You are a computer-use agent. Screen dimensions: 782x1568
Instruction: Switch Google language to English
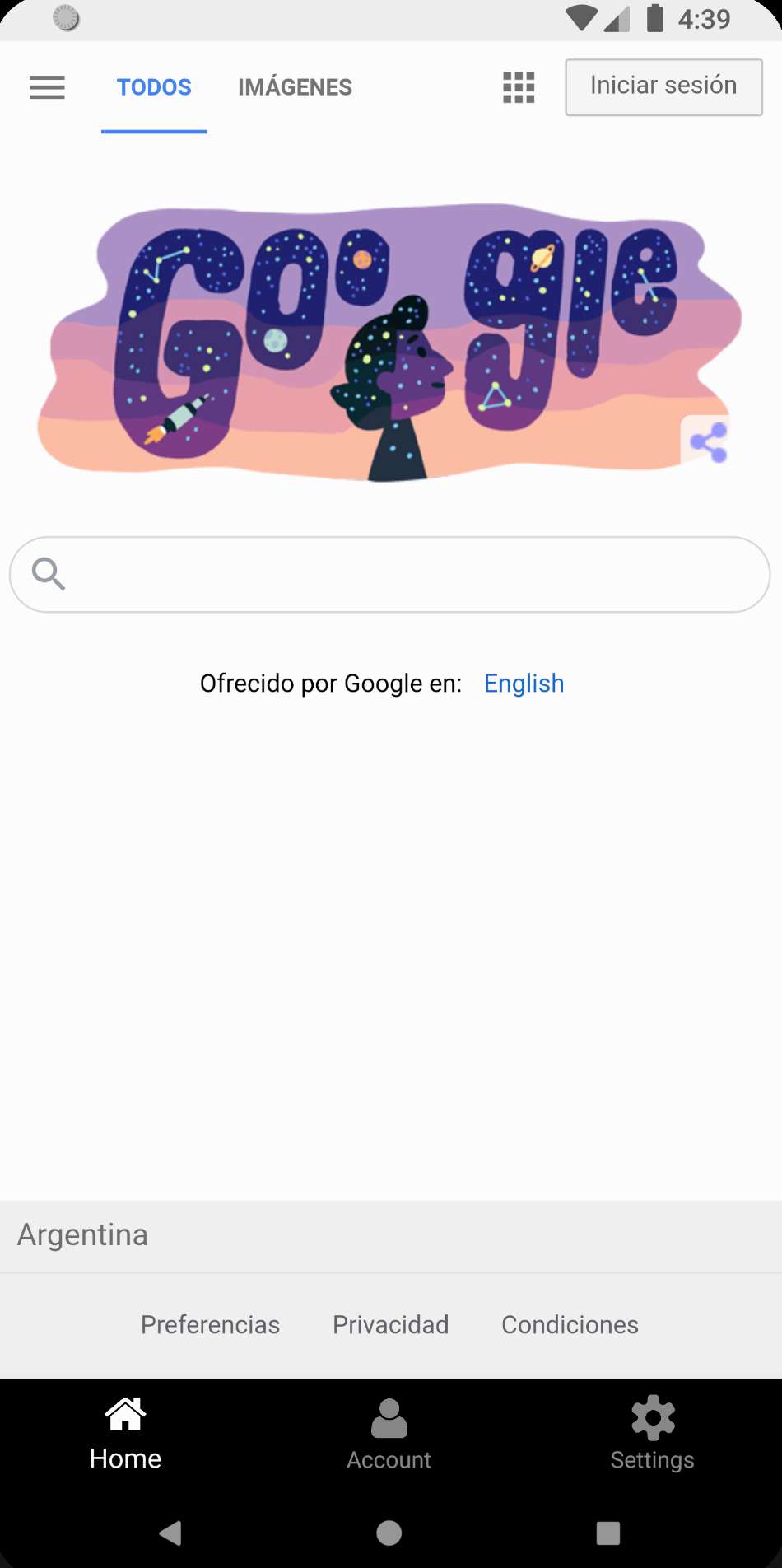[x=524, y=684]
